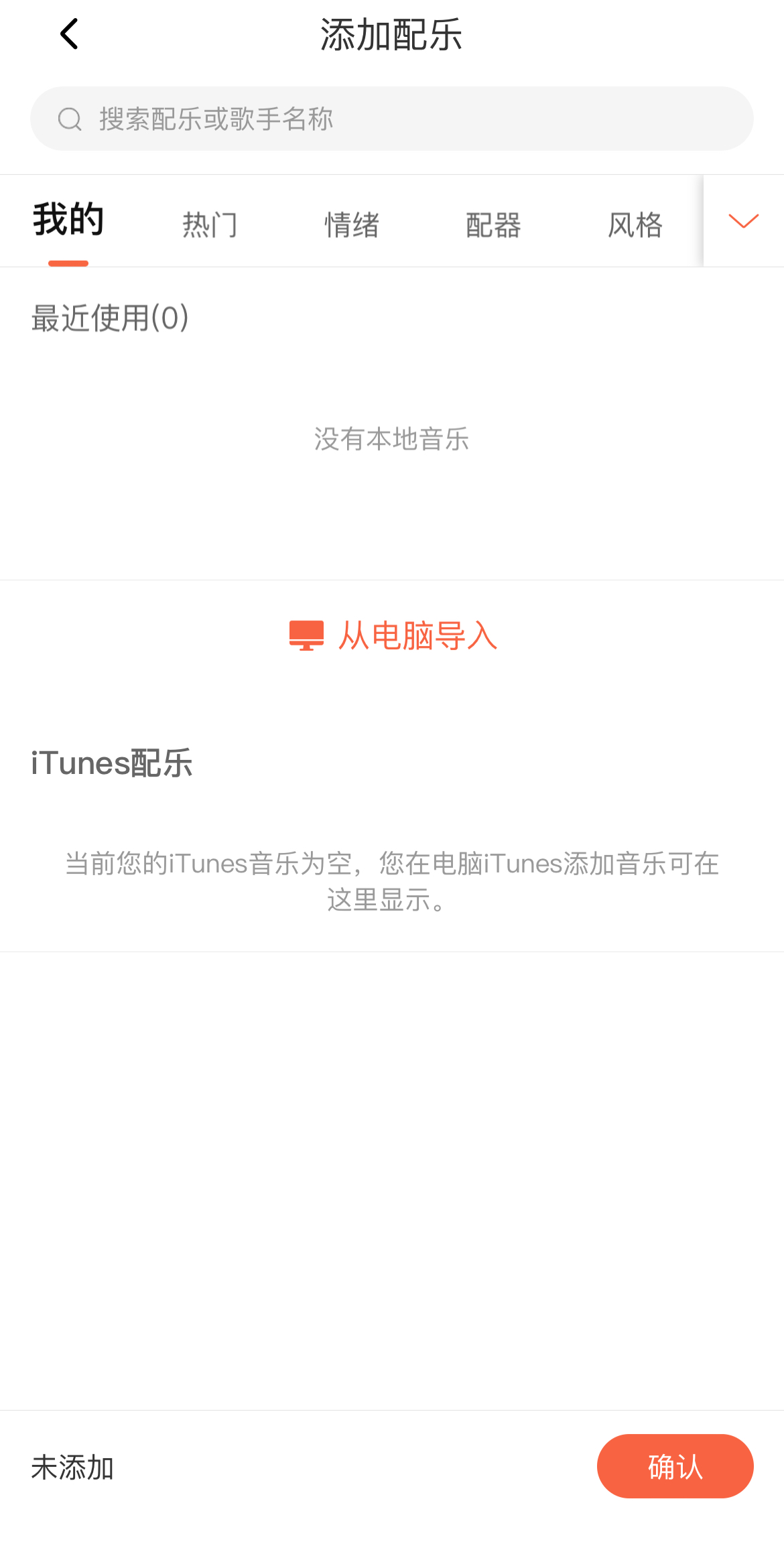Switch to the 情绪 tab
The image size is (784, 1560).
pos(352,224)
